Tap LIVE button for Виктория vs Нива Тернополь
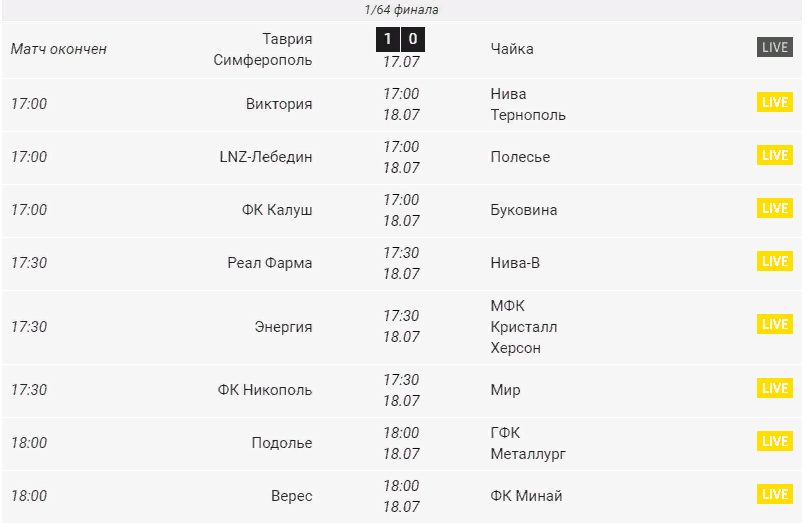 [x=774, y=103]
